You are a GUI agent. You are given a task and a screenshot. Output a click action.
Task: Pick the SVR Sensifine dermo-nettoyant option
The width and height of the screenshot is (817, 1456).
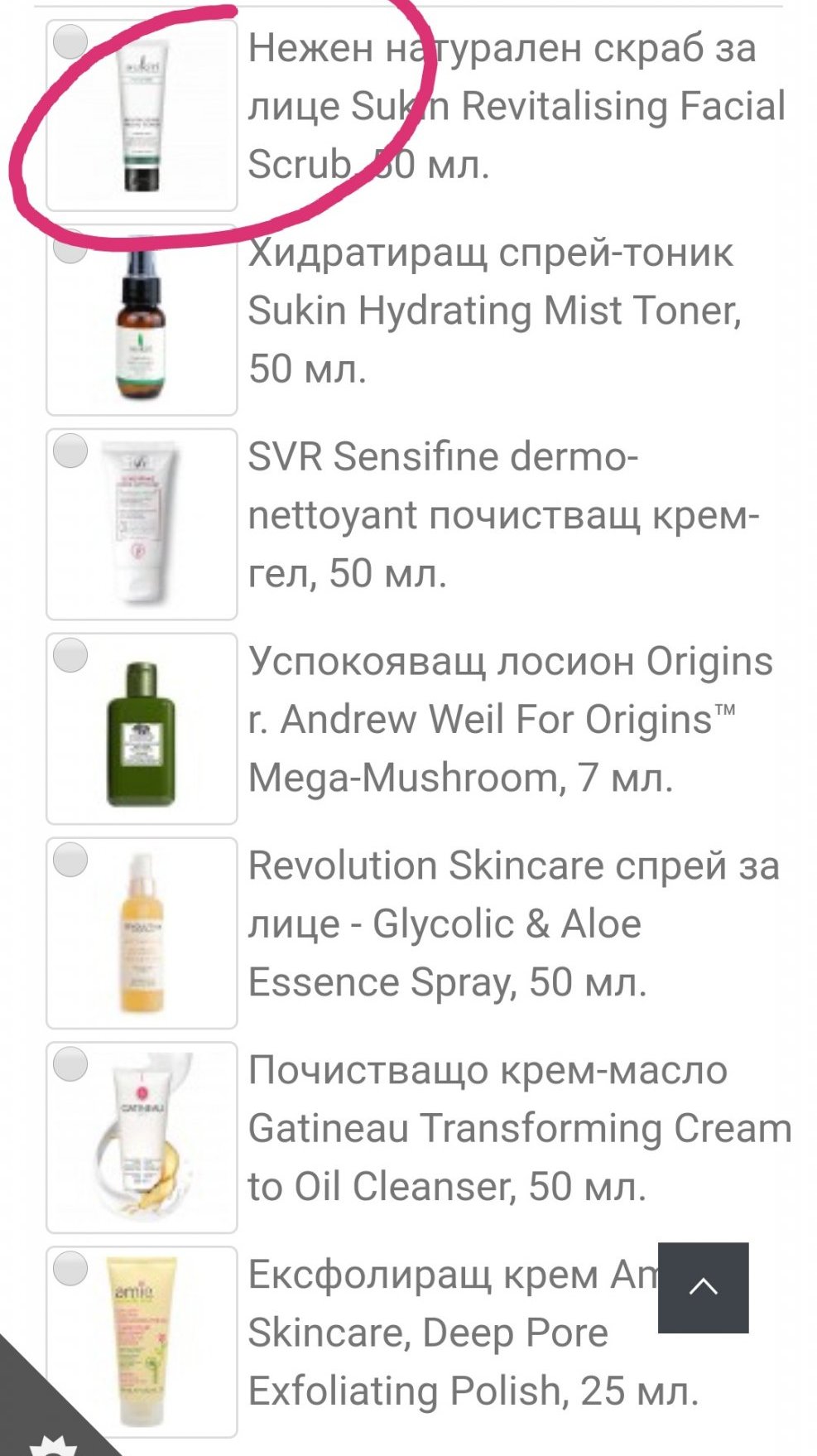(x=70, y=451)
